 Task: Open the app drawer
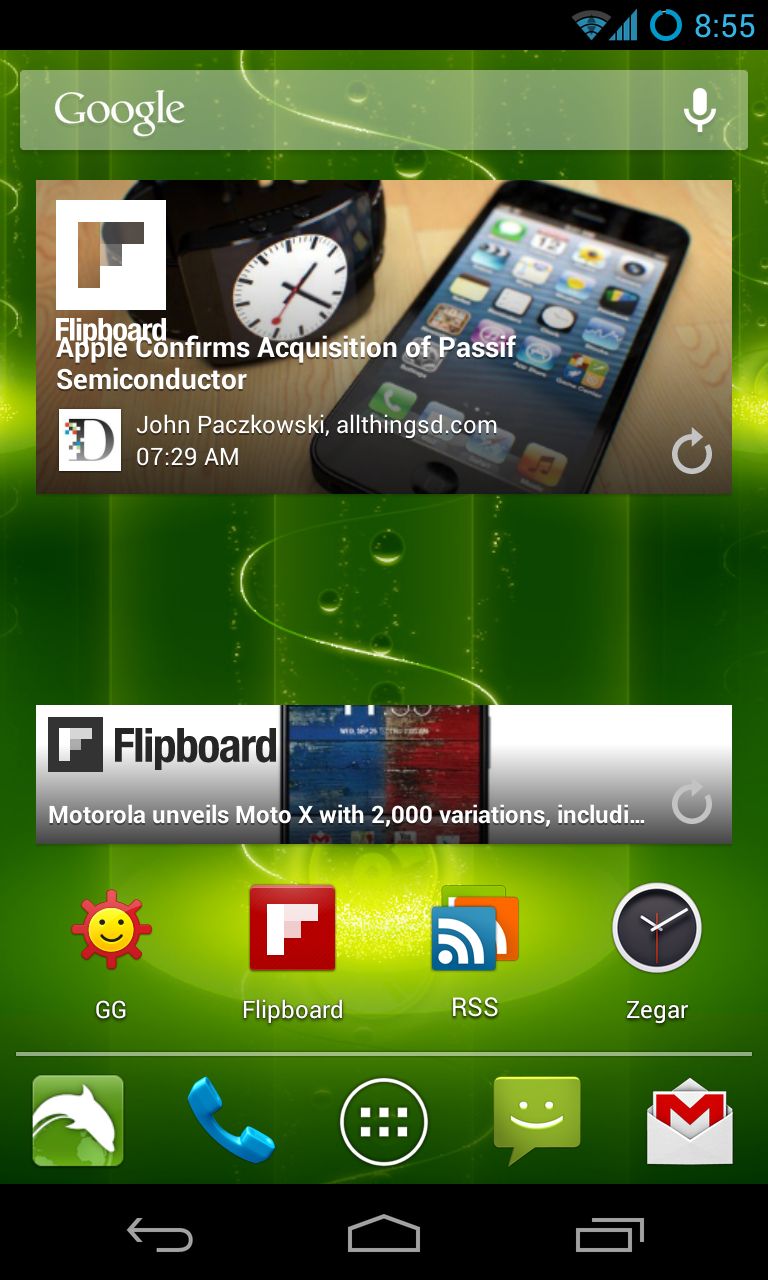click(384, 1122)
